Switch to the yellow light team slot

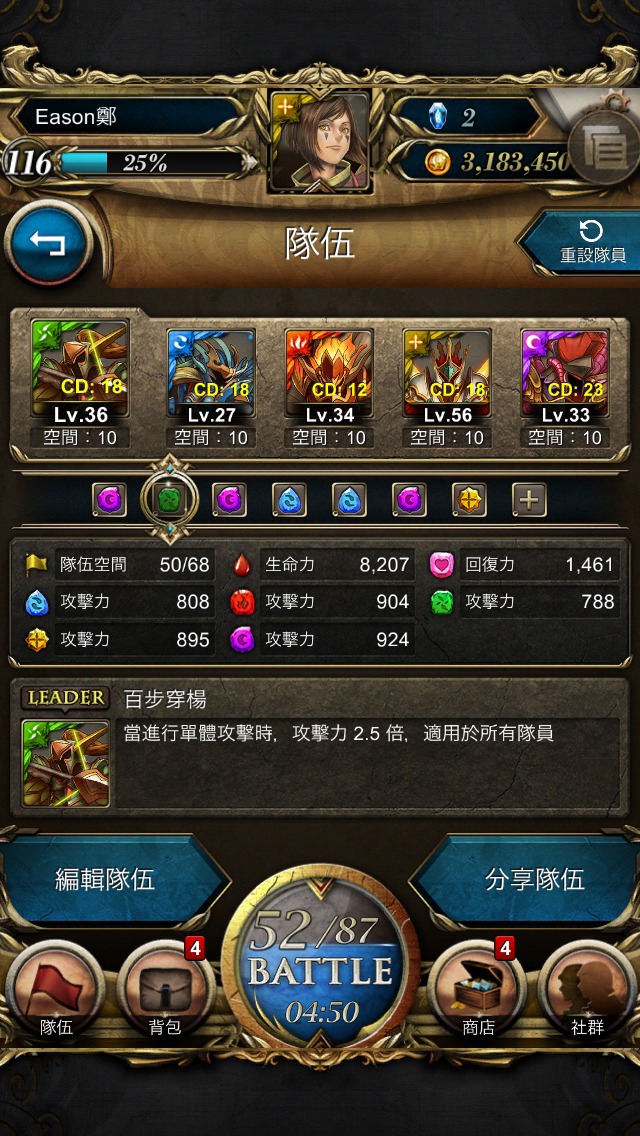tap(470, 500)
